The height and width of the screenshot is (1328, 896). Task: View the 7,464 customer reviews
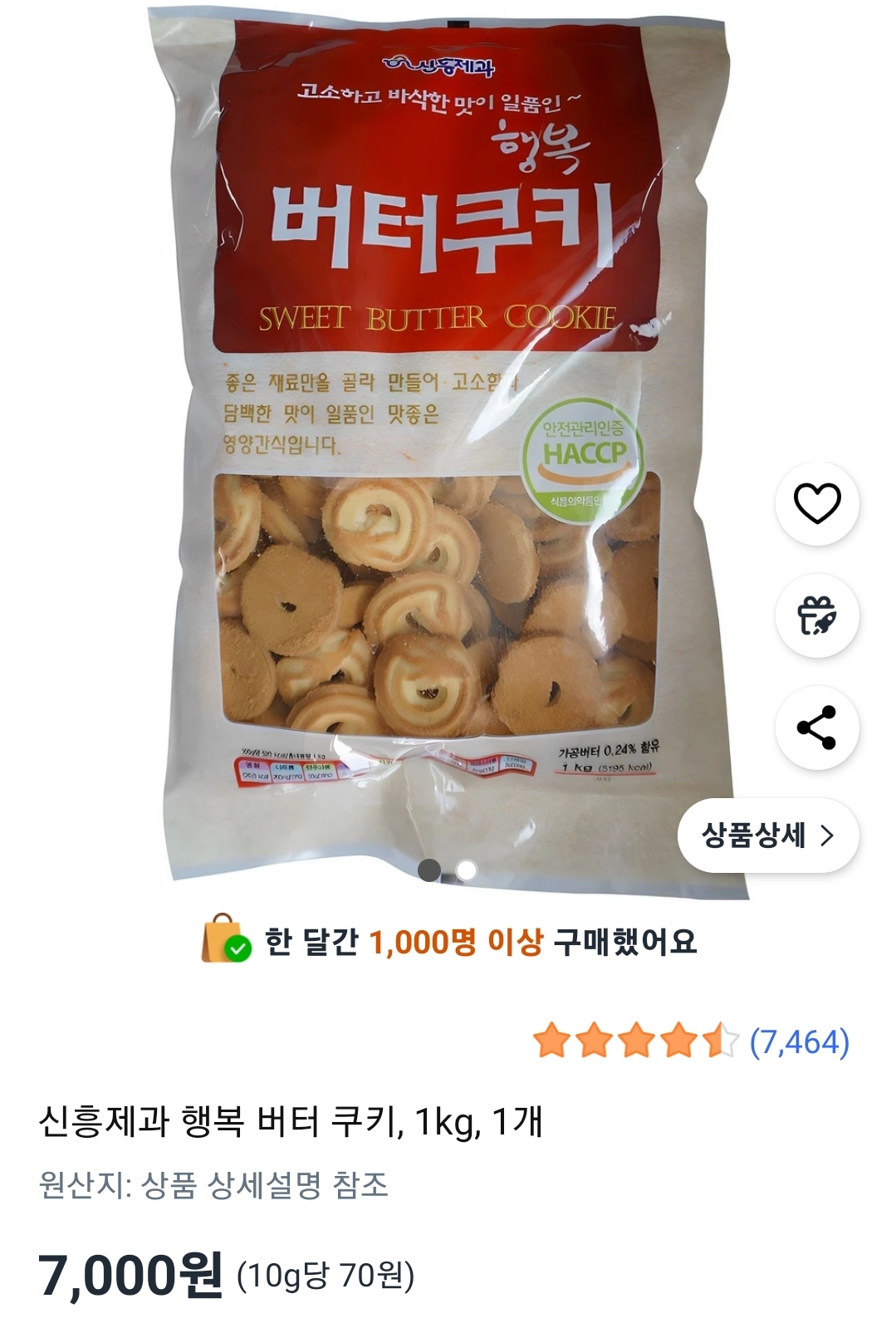799,1041
